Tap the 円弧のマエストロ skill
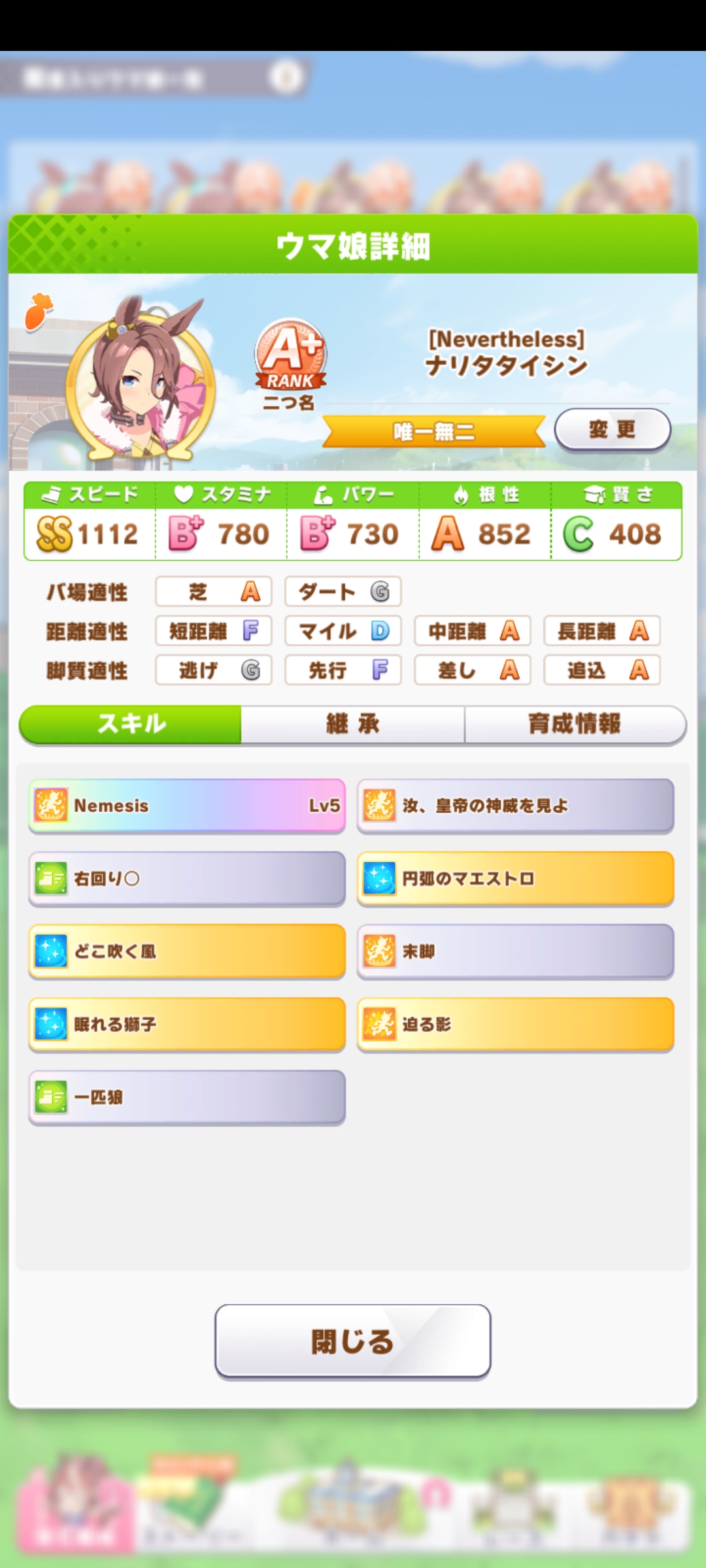Viewport: 706px width, 1568px height. [515, 879]
